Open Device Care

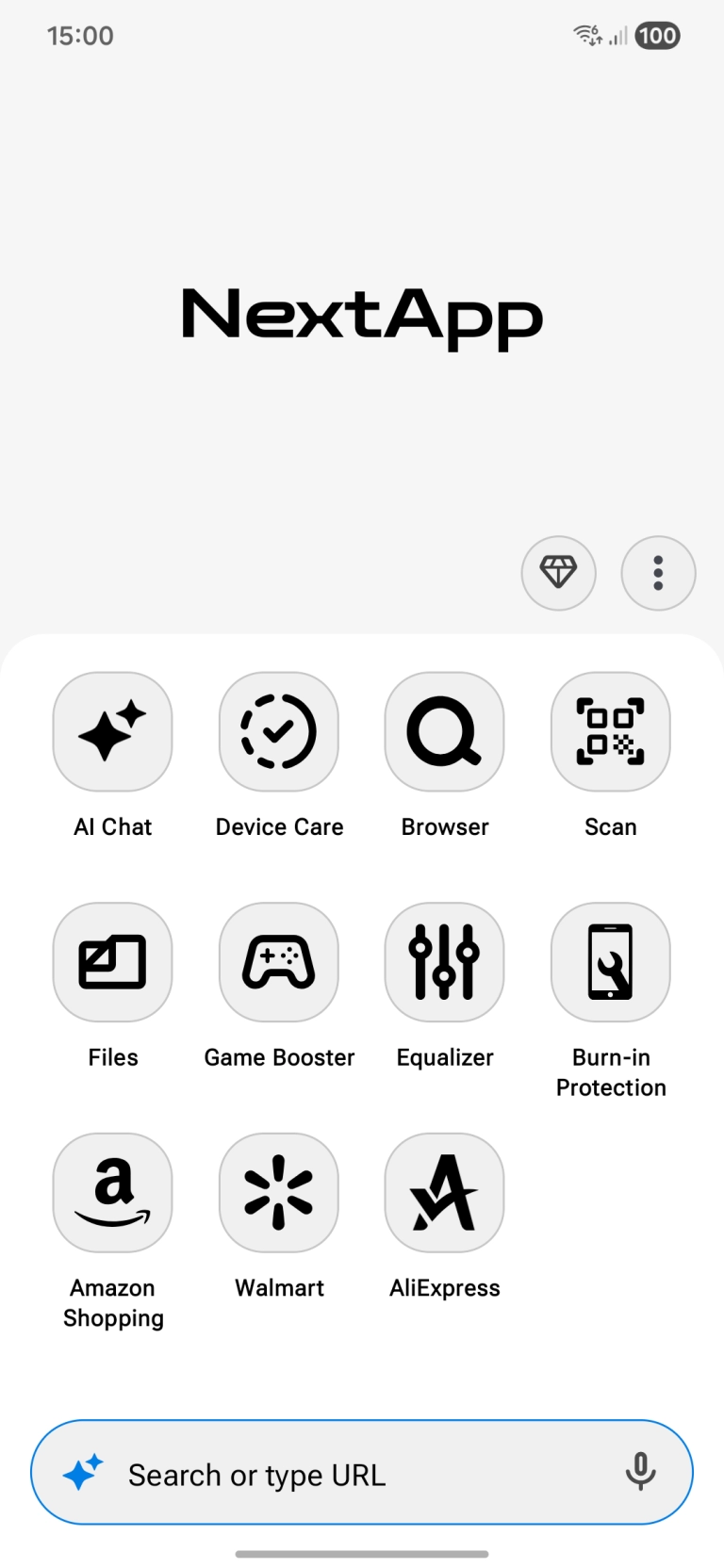click(x=279, y=731)
